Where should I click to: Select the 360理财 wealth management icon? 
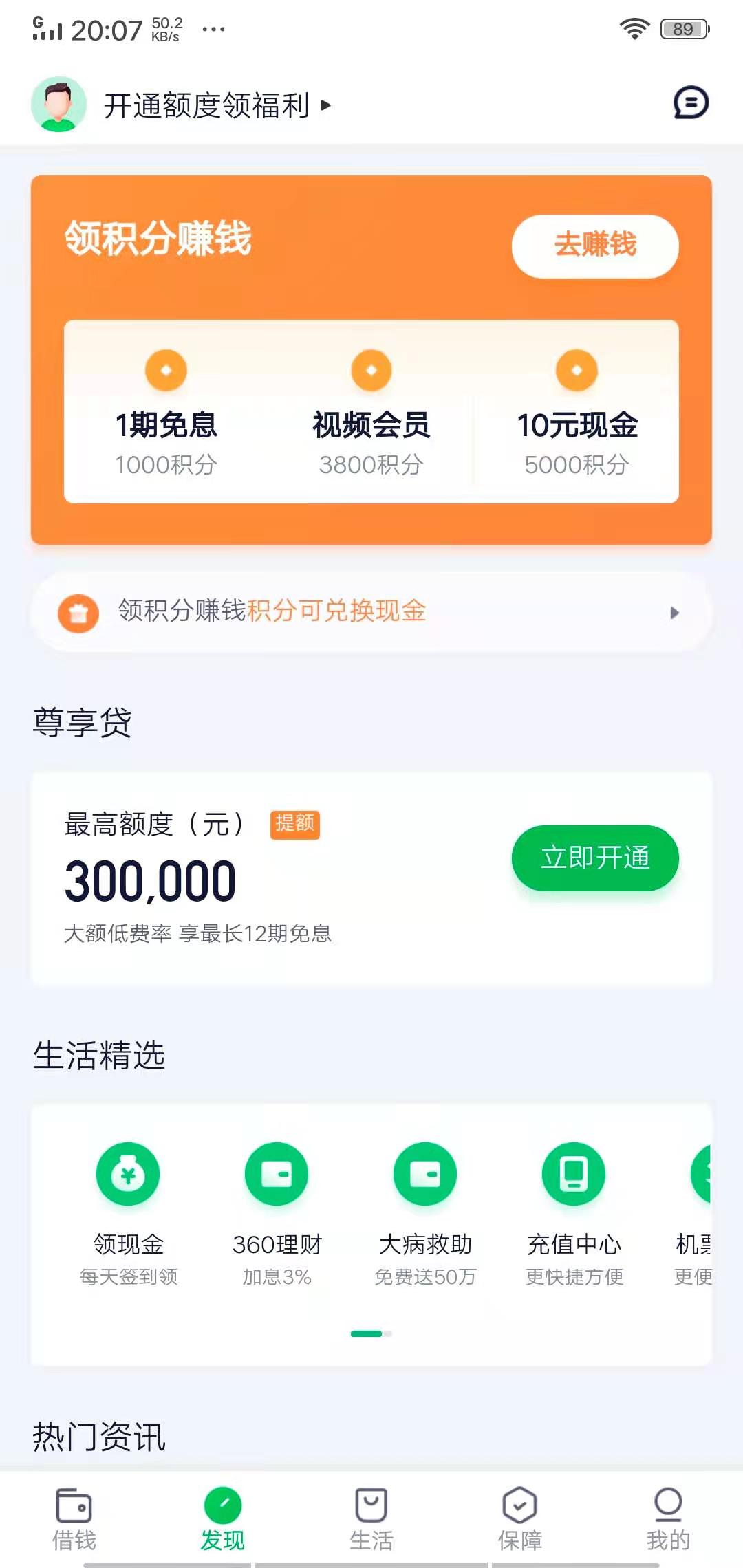click(276, 1174)
